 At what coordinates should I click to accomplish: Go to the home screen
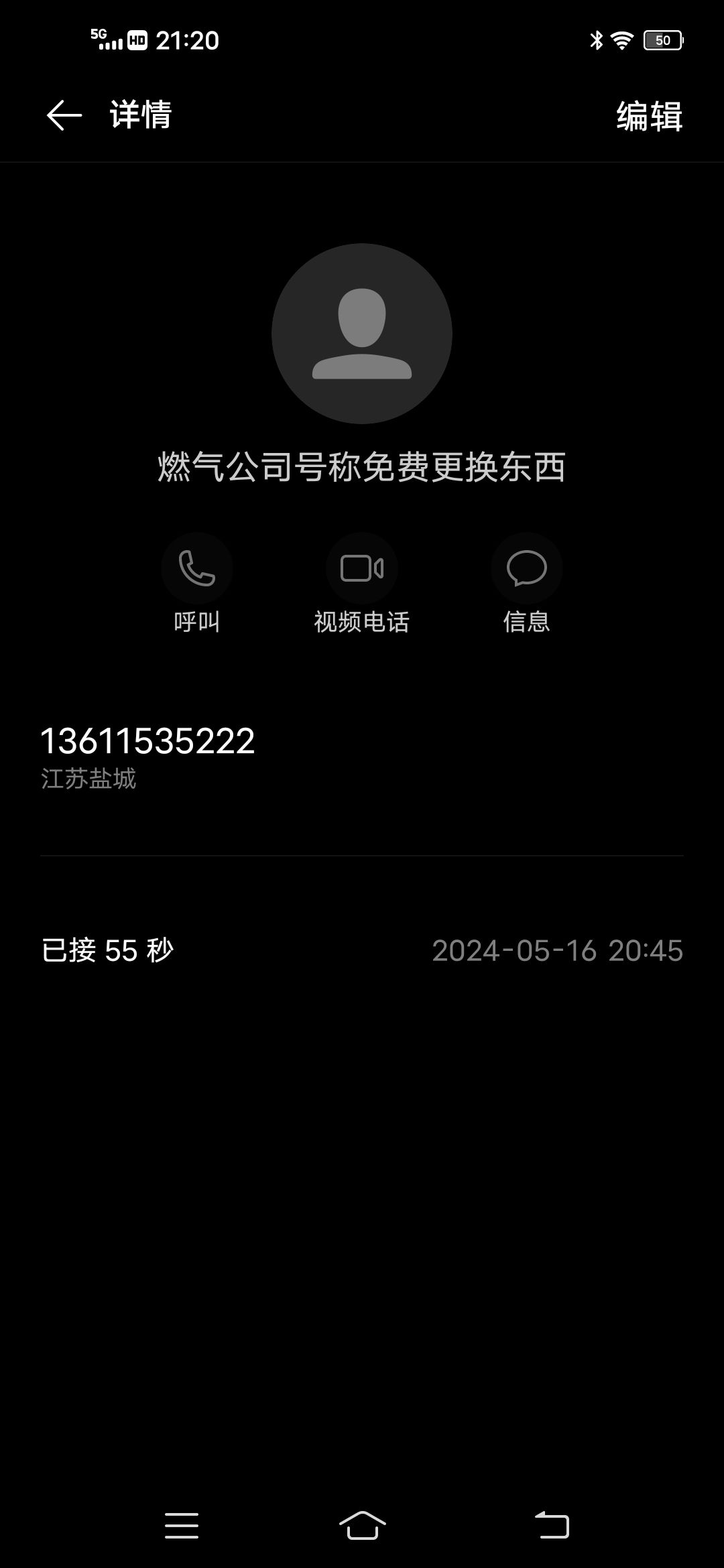pos(362,1526)
